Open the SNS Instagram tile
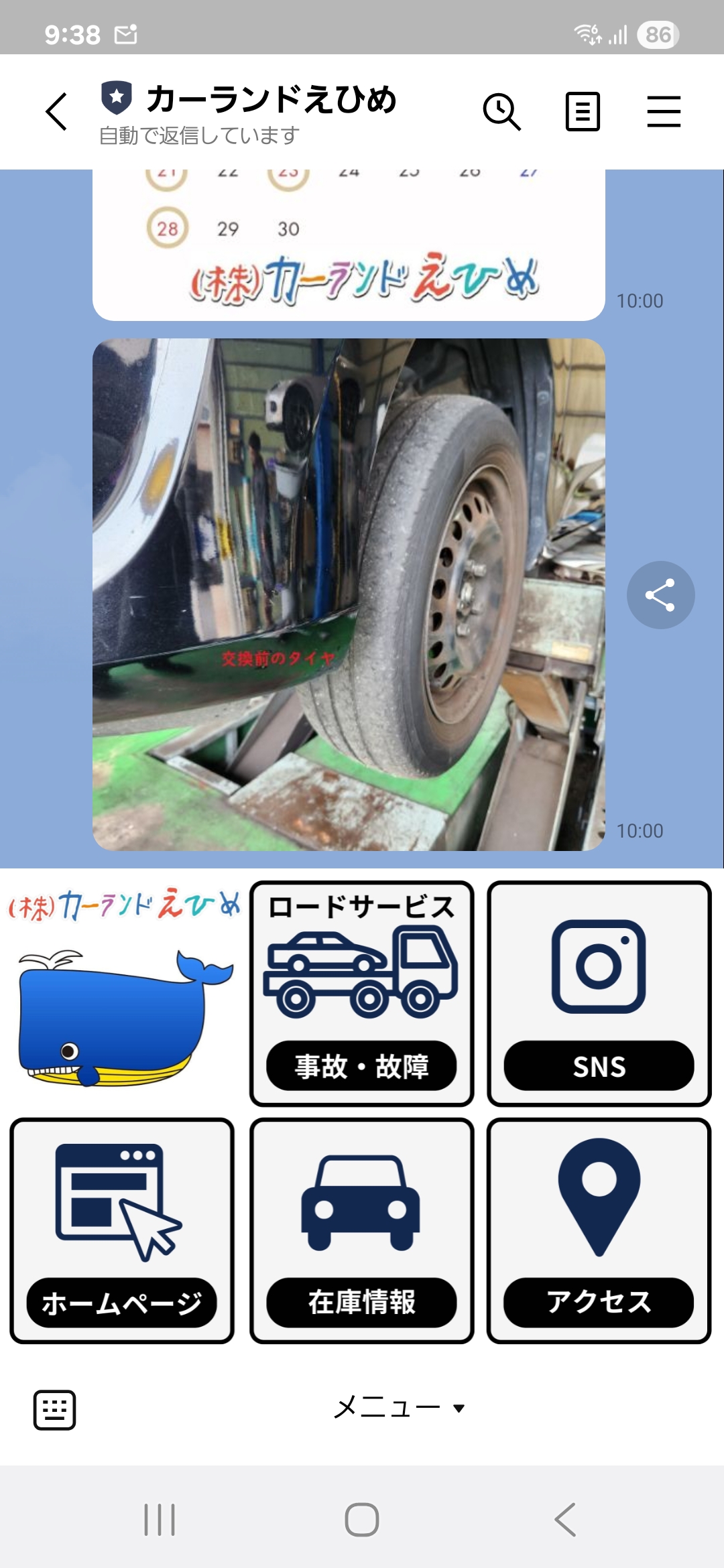Screen dimensions: 724x1568 (599, 993)
